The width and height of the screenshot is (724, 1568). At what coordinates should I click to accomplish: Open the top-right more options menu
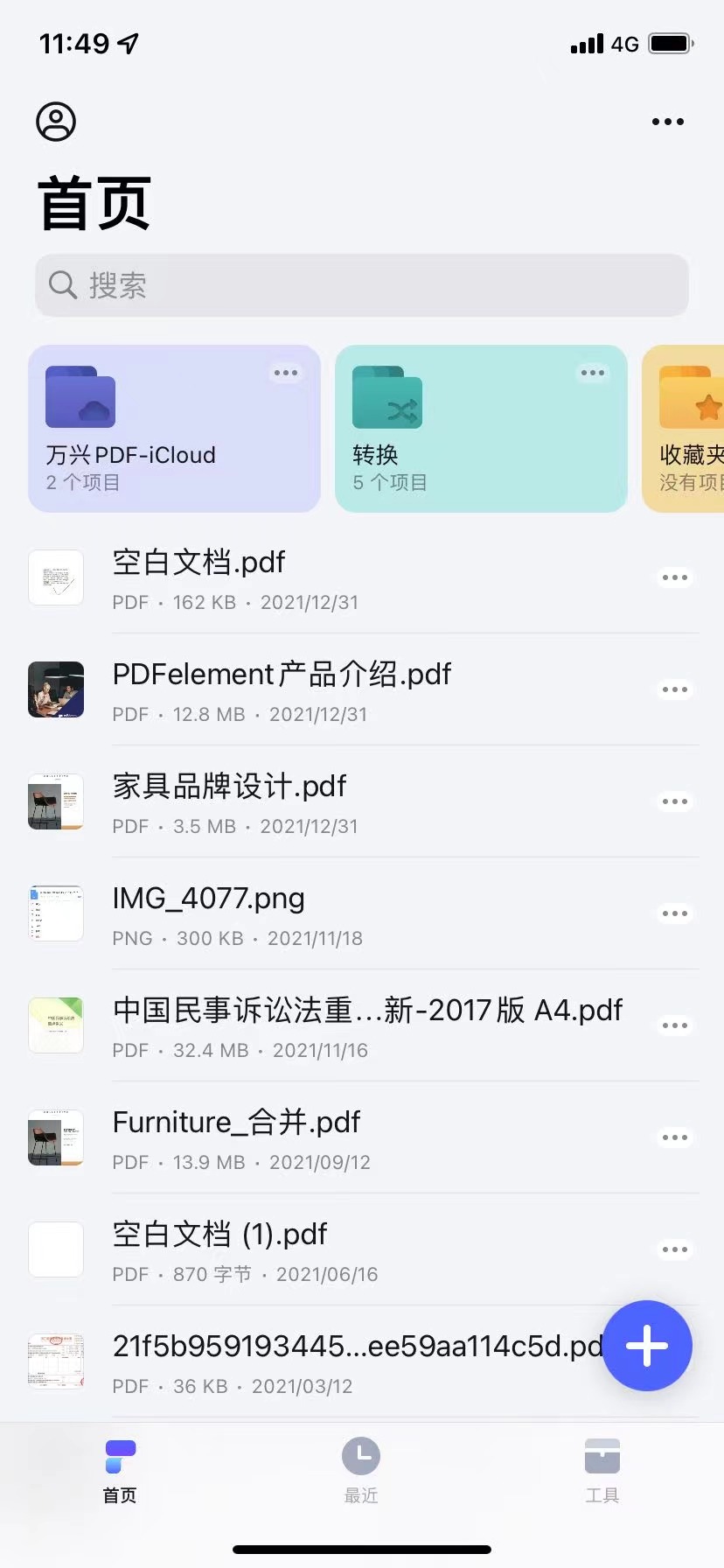[667, 122]
